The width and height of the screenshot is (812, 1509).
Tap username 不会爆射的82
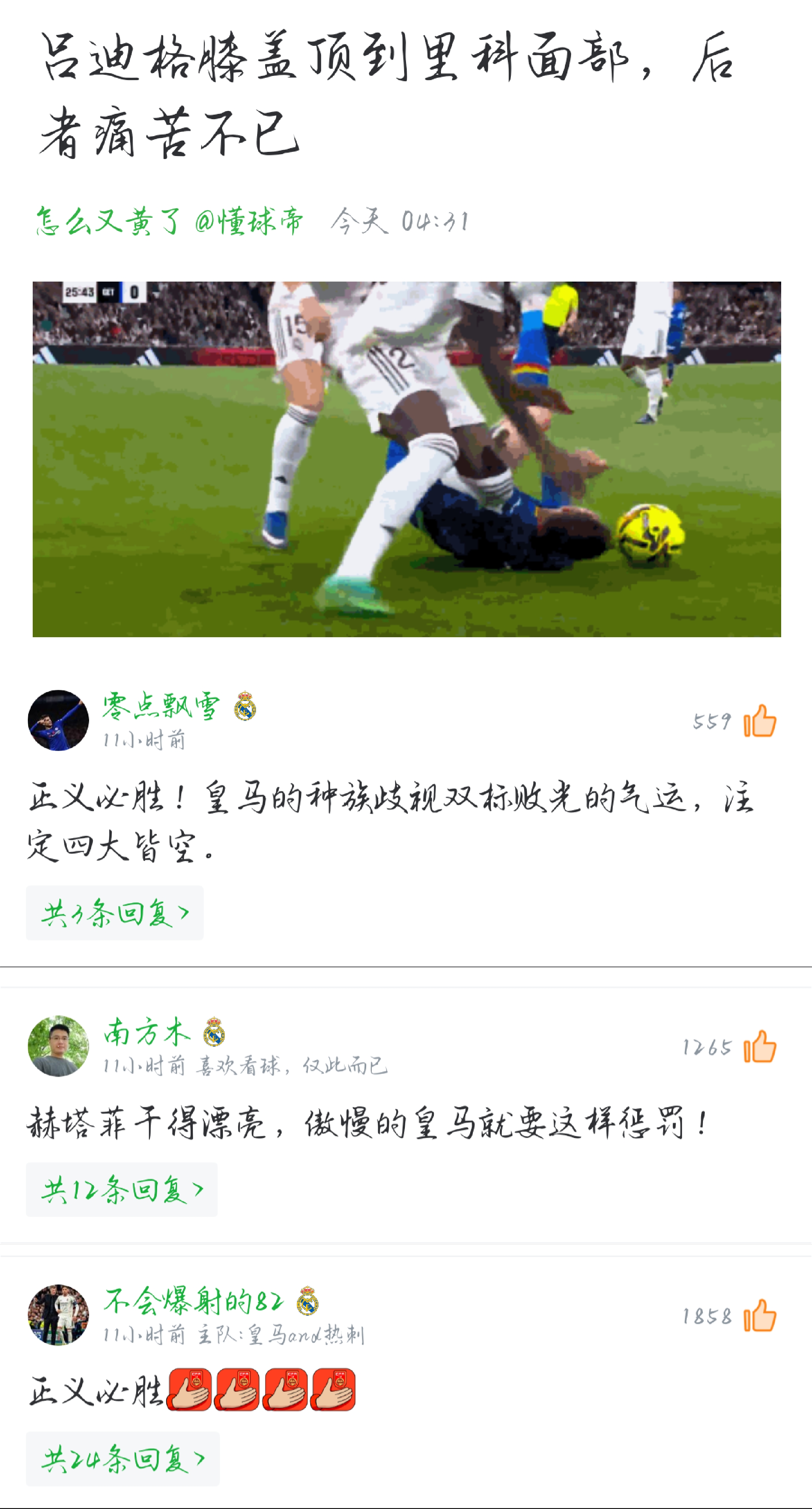(x=193, y=1301)
